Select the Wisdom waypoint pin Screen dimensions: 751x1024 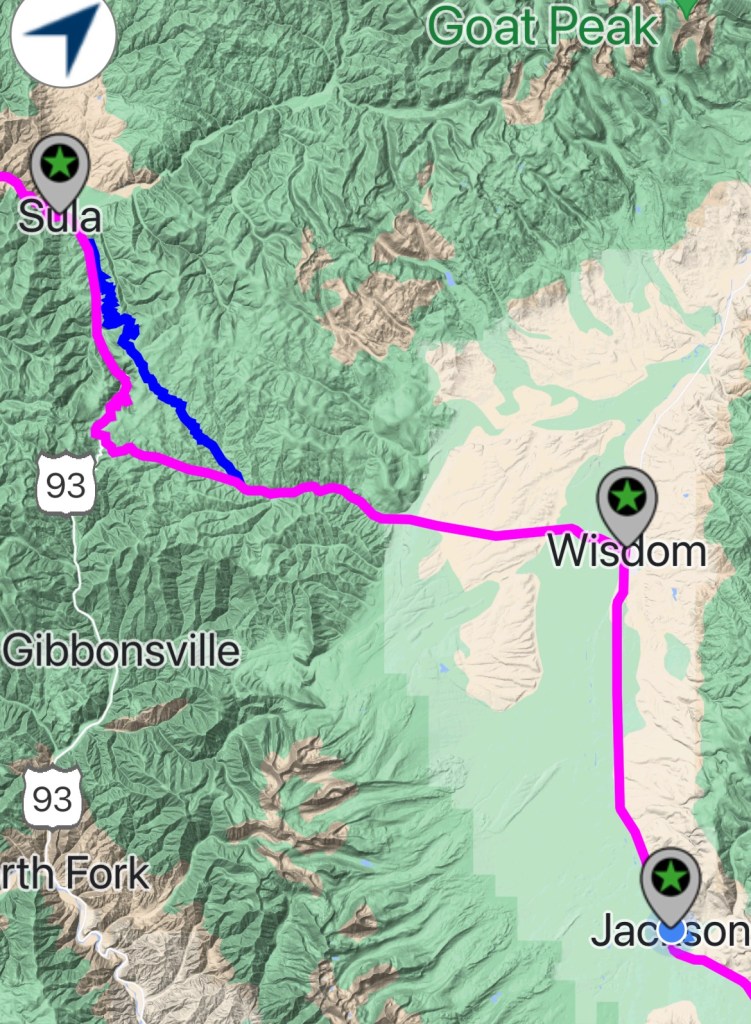[626, 495]
